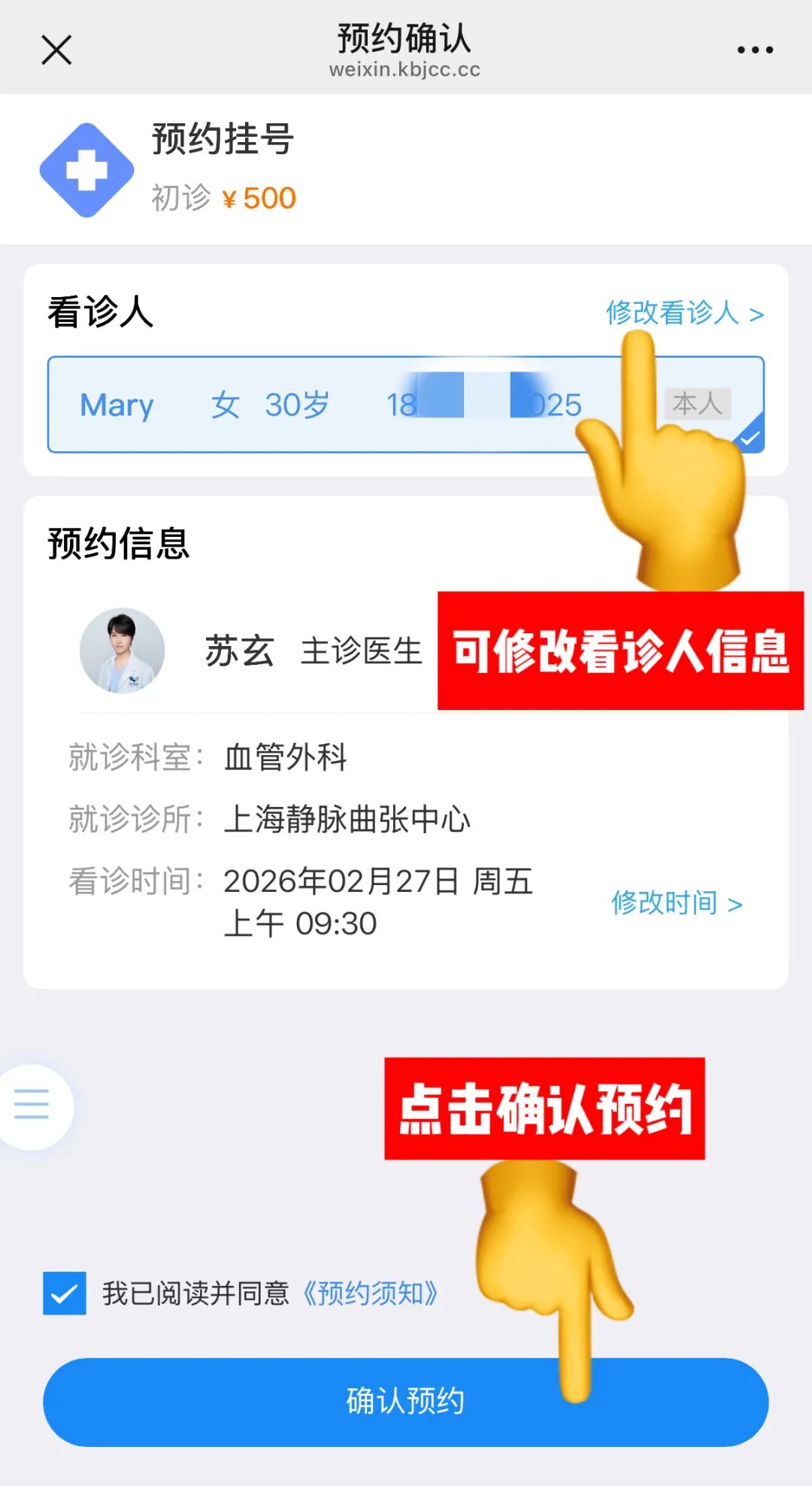This screenshot has width=812, height=1486.
Task: Tap the ellipsis more-options icon
Action: [x=754, y=48]
